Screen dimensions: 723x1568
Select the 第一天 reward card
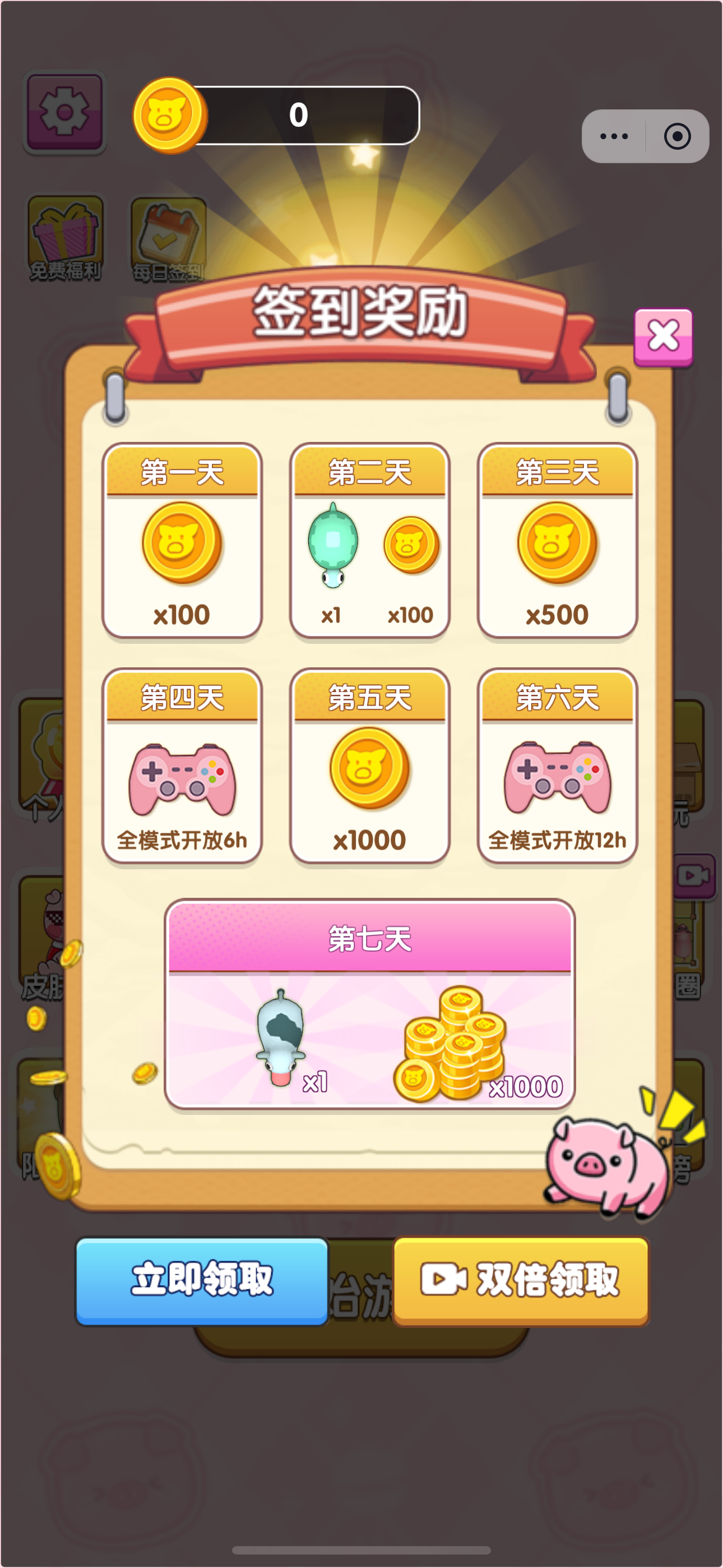pyautogui.click(x=182, y=541)
